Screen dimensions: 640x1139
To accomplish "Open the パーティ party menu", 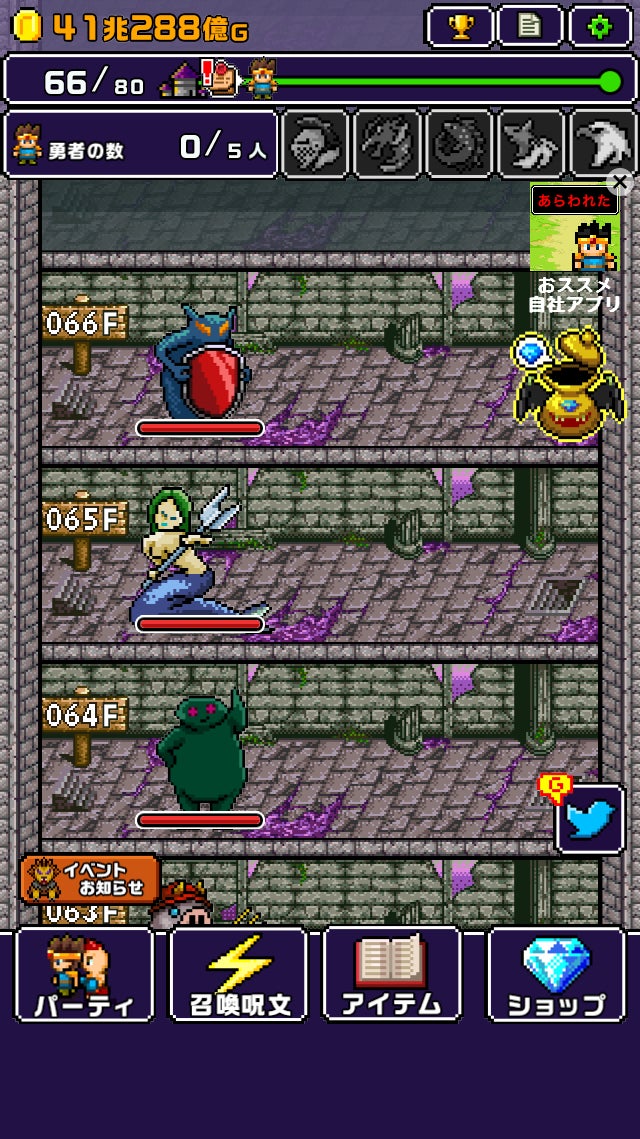I will tap(85, 975).
